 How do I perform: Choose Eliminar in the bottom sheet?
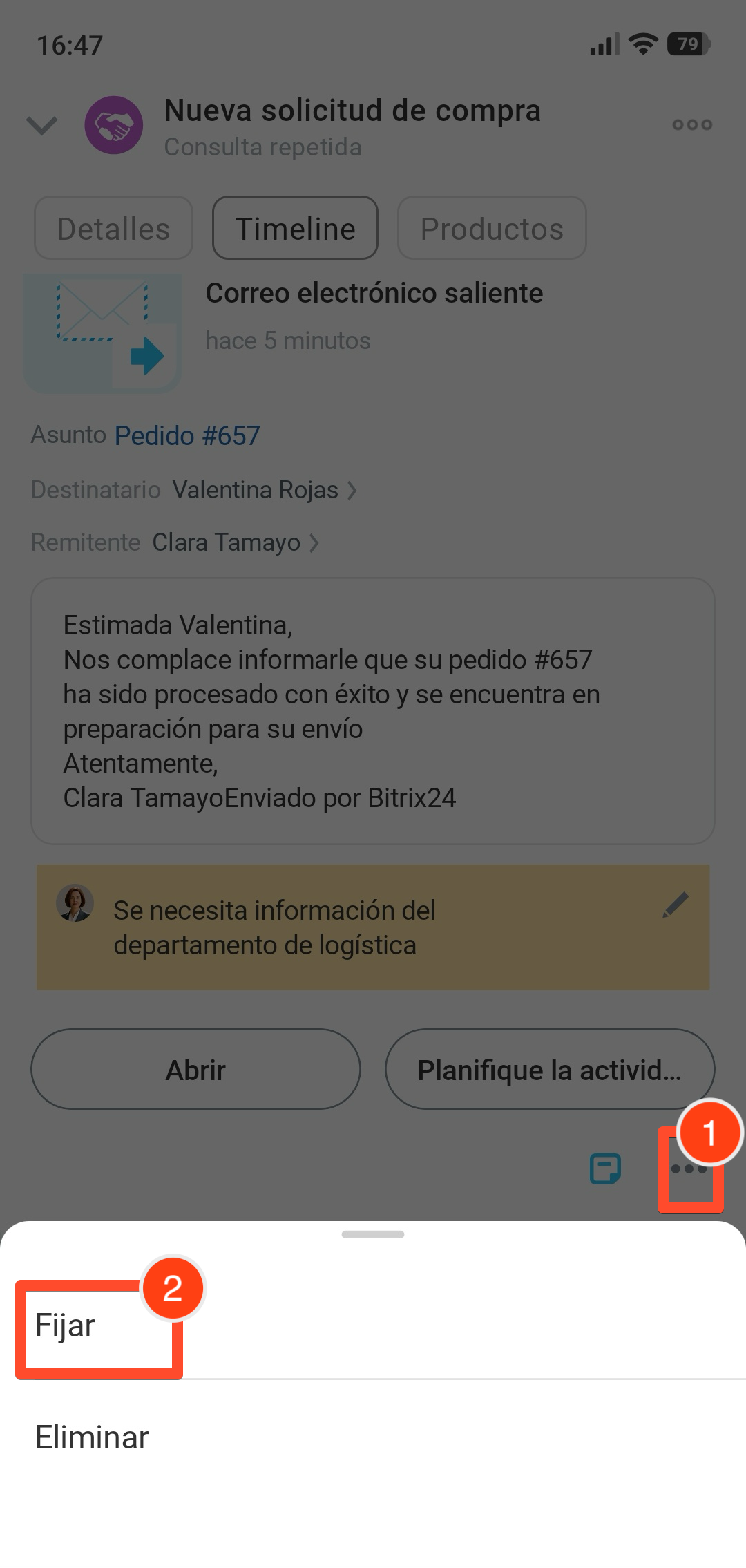click(x=92, y=1438)
